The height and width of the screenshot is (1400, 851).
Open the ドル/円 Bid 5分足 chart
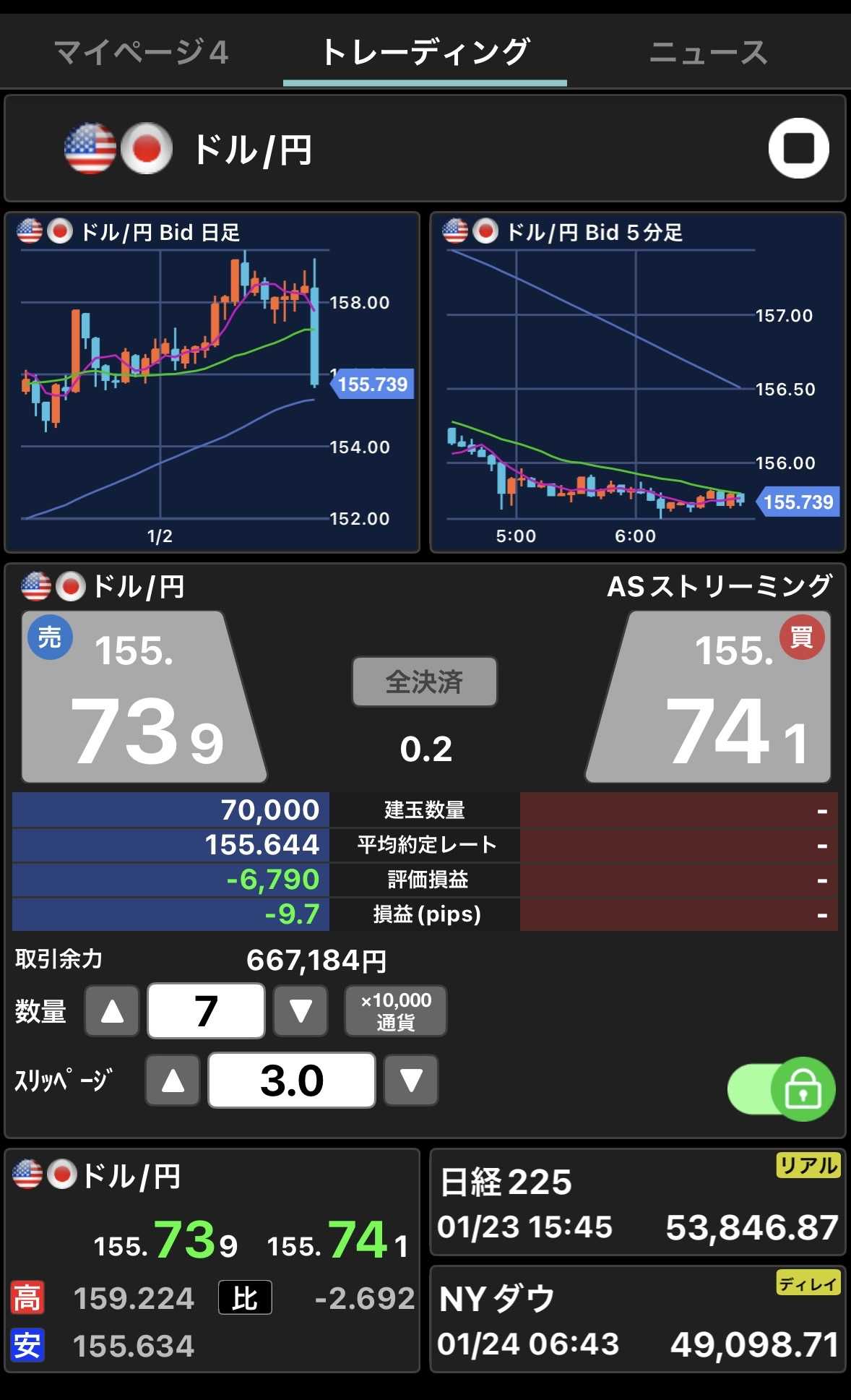pyautogui.click(x=637, y=382)
